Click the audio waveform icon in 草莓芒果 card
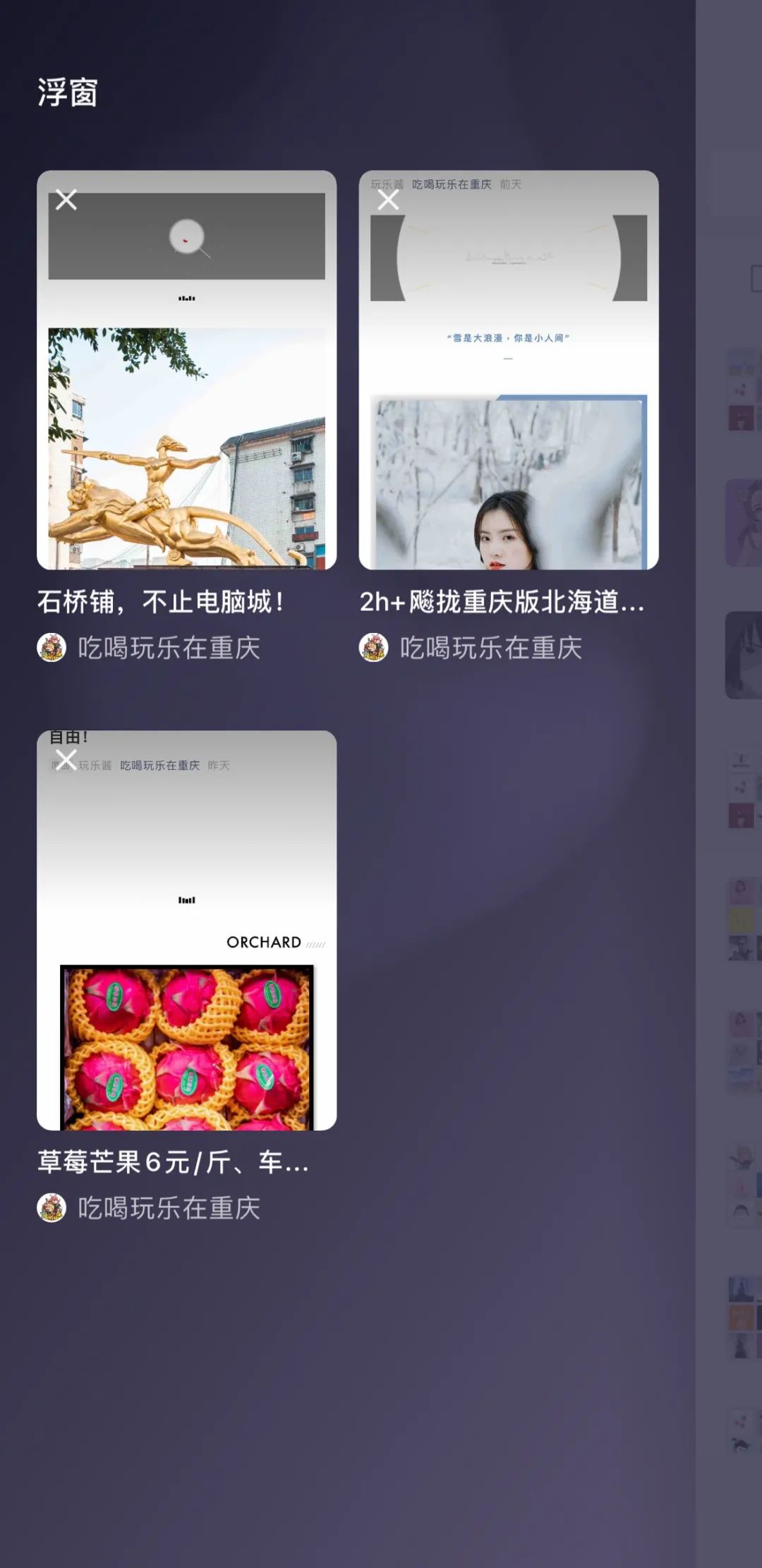This screenshot has width=762, height=1568. tap(186, 900)
